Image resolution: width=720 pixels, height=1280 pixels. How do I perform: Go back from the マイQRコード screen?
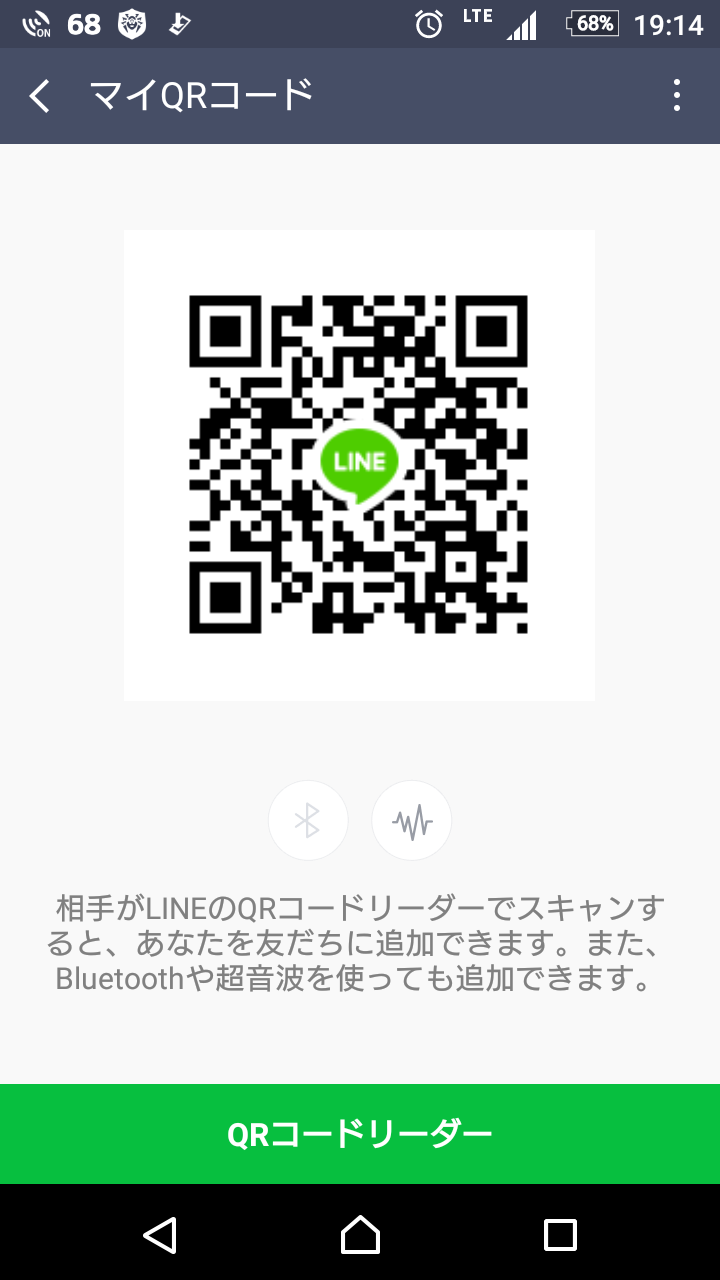pyautogui.click(x=40, y=96)
